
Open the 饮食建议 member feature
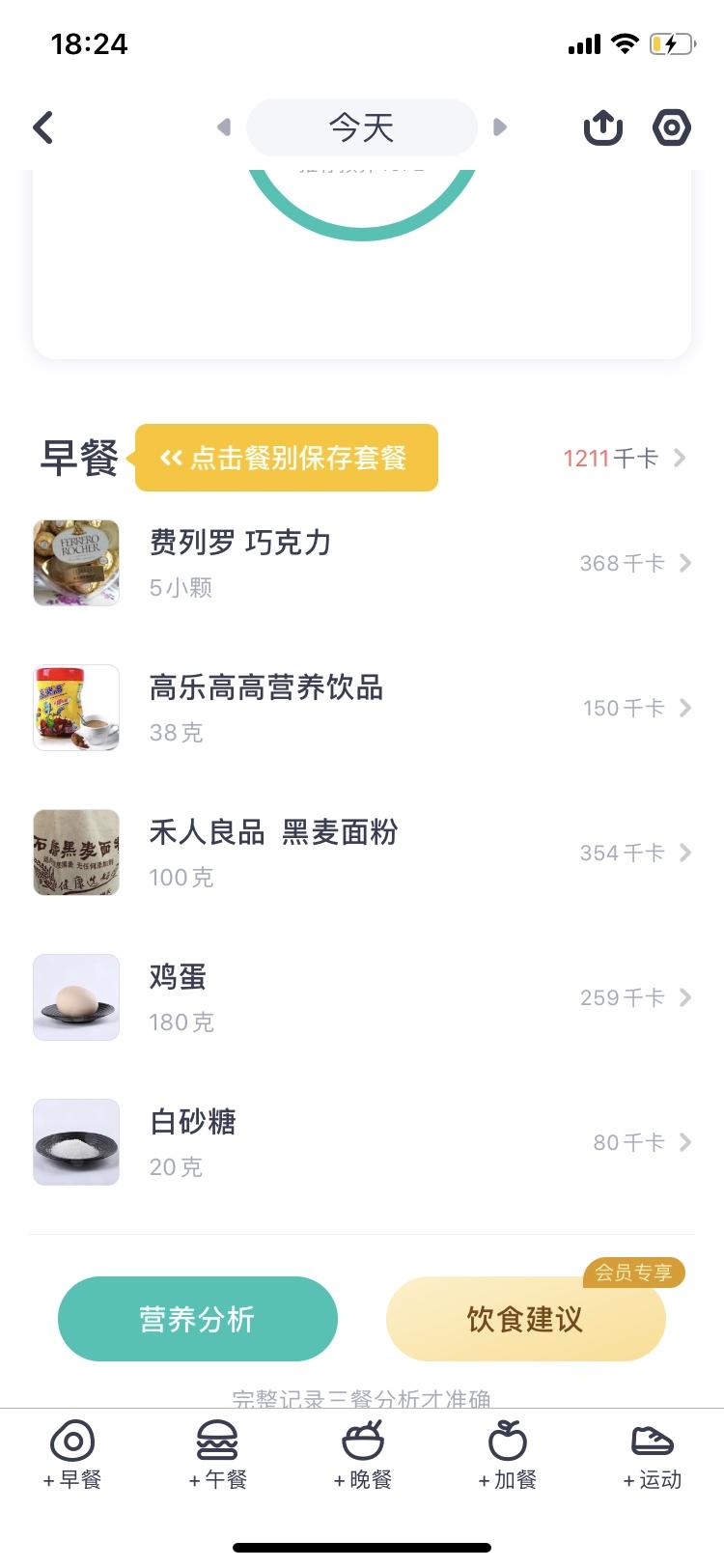(526, 1319)
